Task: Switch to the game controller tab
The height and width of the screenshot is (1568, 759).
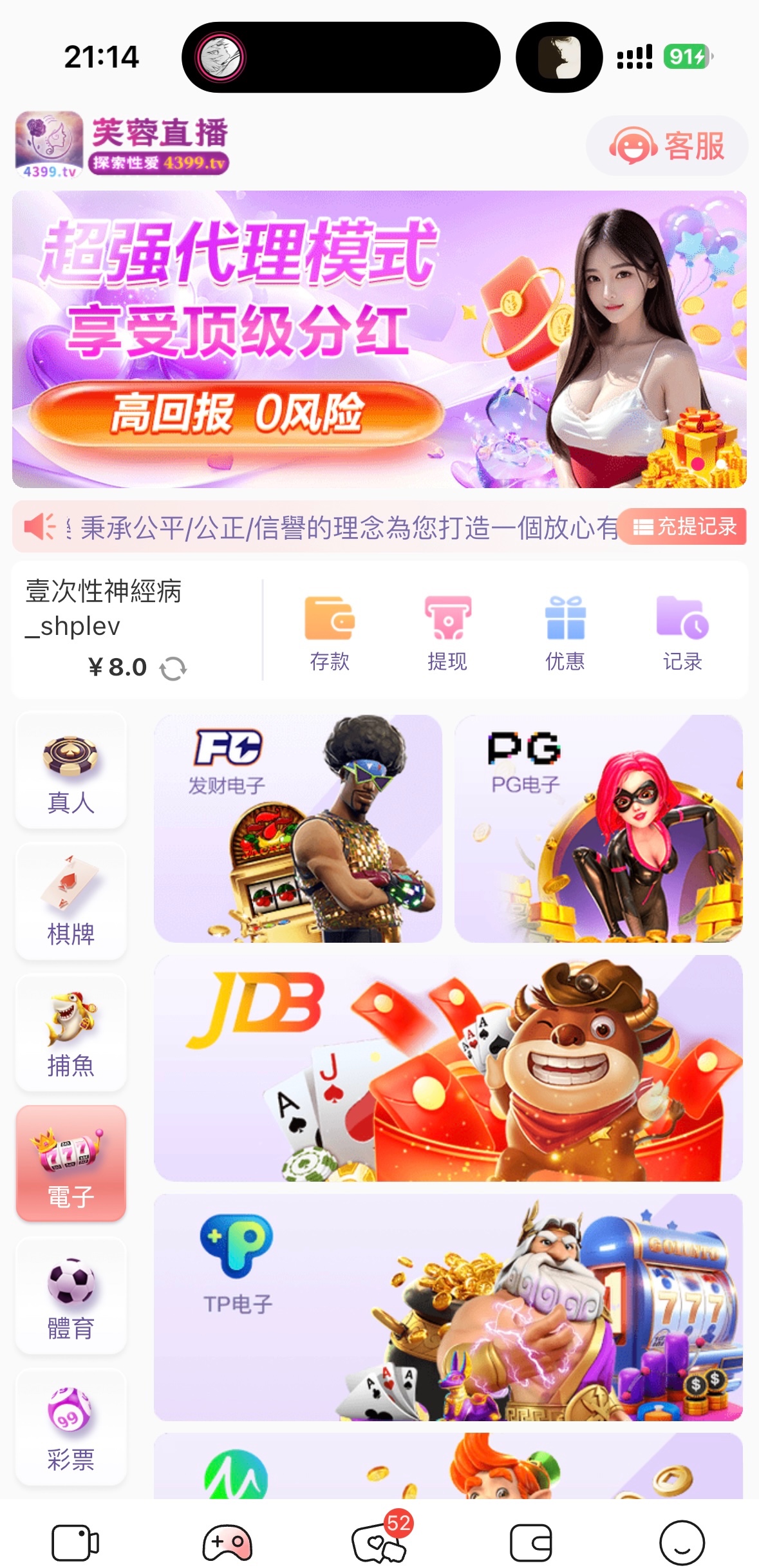Action: (227, 1542)
